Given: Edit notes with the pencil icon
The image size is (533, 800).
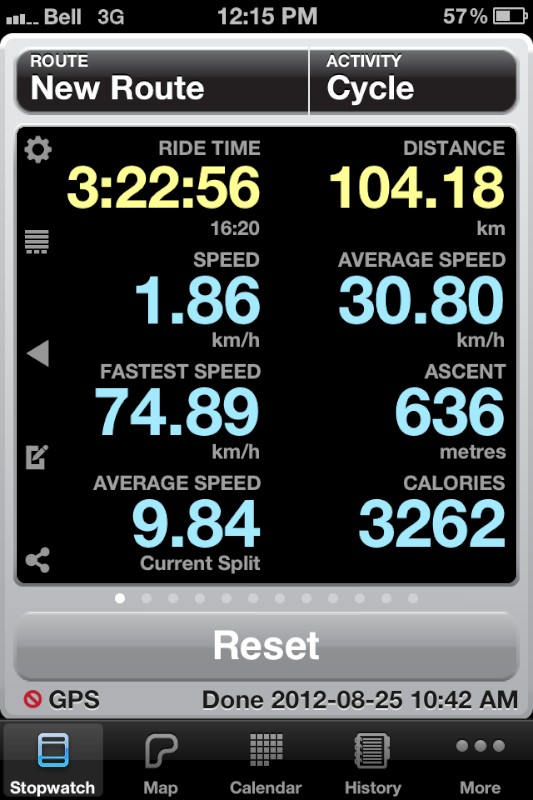Looking at the screenshot, I should coord(37,457).
